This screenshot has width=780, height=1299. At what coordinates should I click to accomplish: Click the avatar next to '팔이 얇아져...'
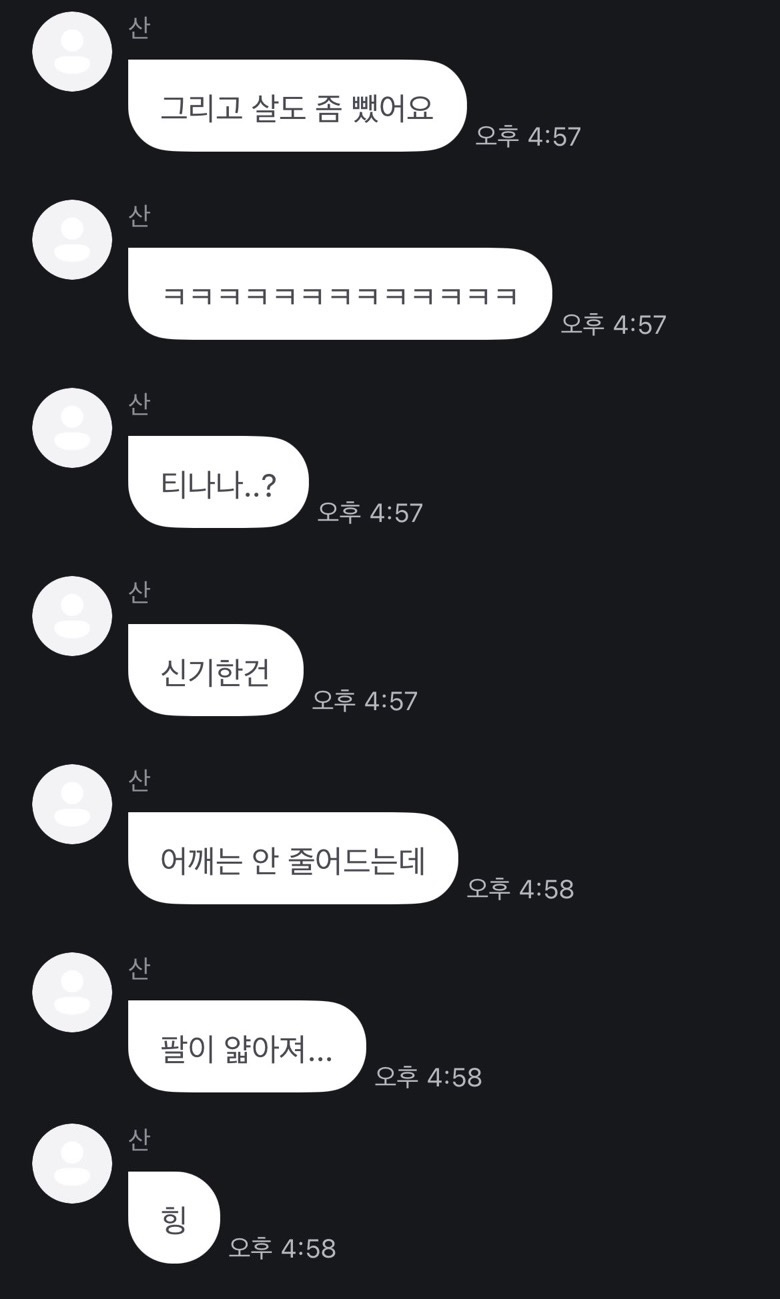pos(71,992)
